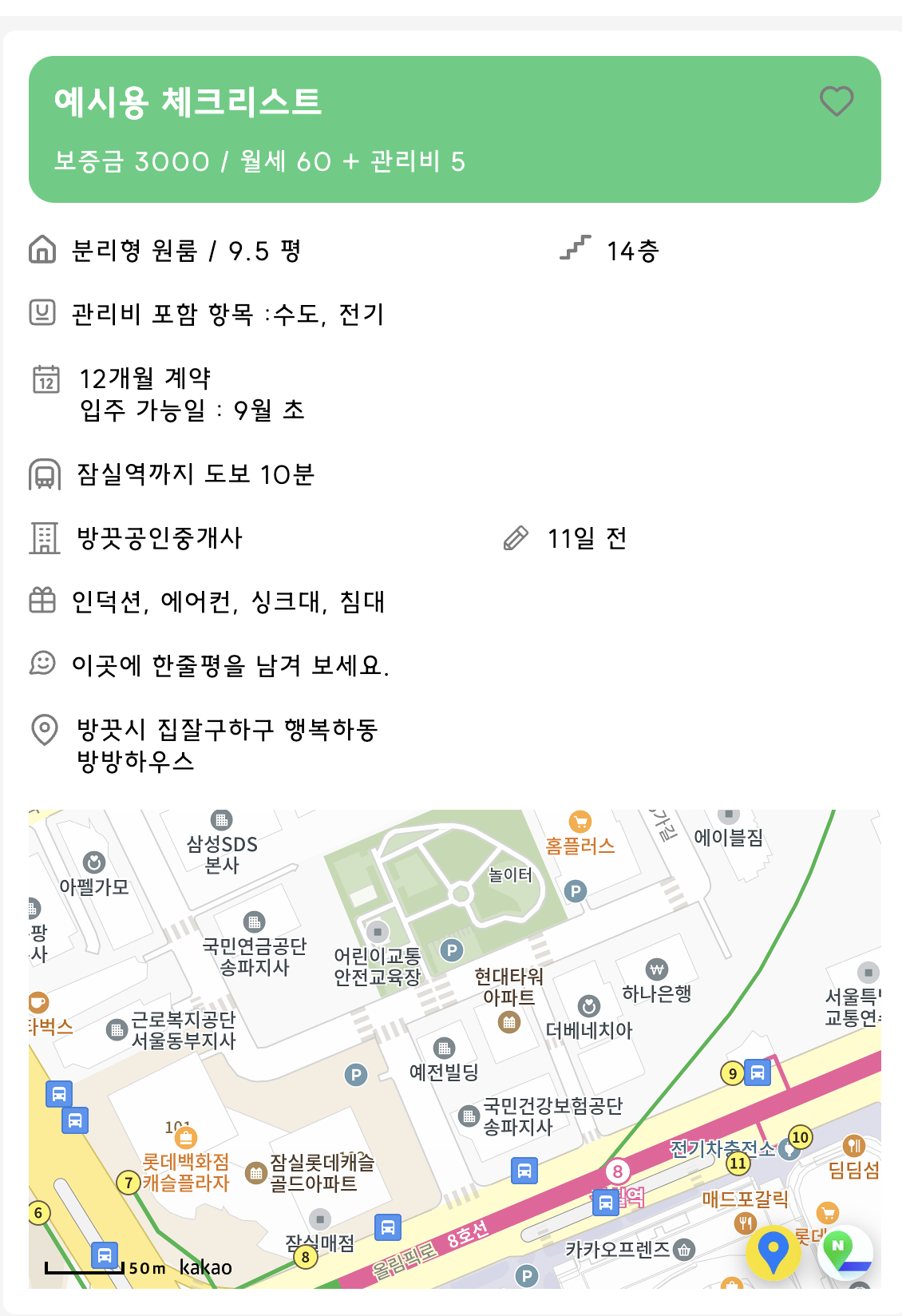Click the calendar icon for 12개월 계약
Screen dimensions: 902x1316
[45, 380]
